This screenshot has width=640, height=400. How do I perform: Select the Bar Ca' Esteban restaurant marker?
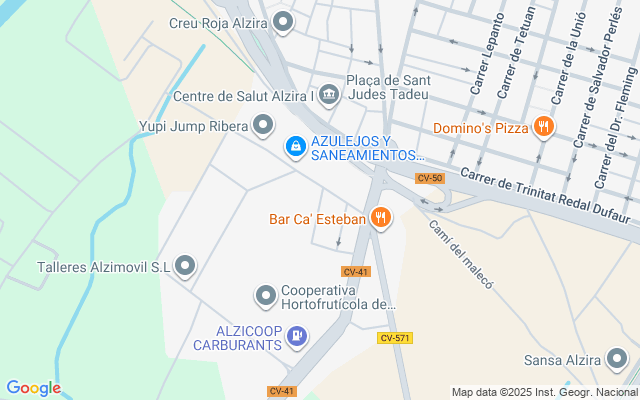tap(380, 217)
